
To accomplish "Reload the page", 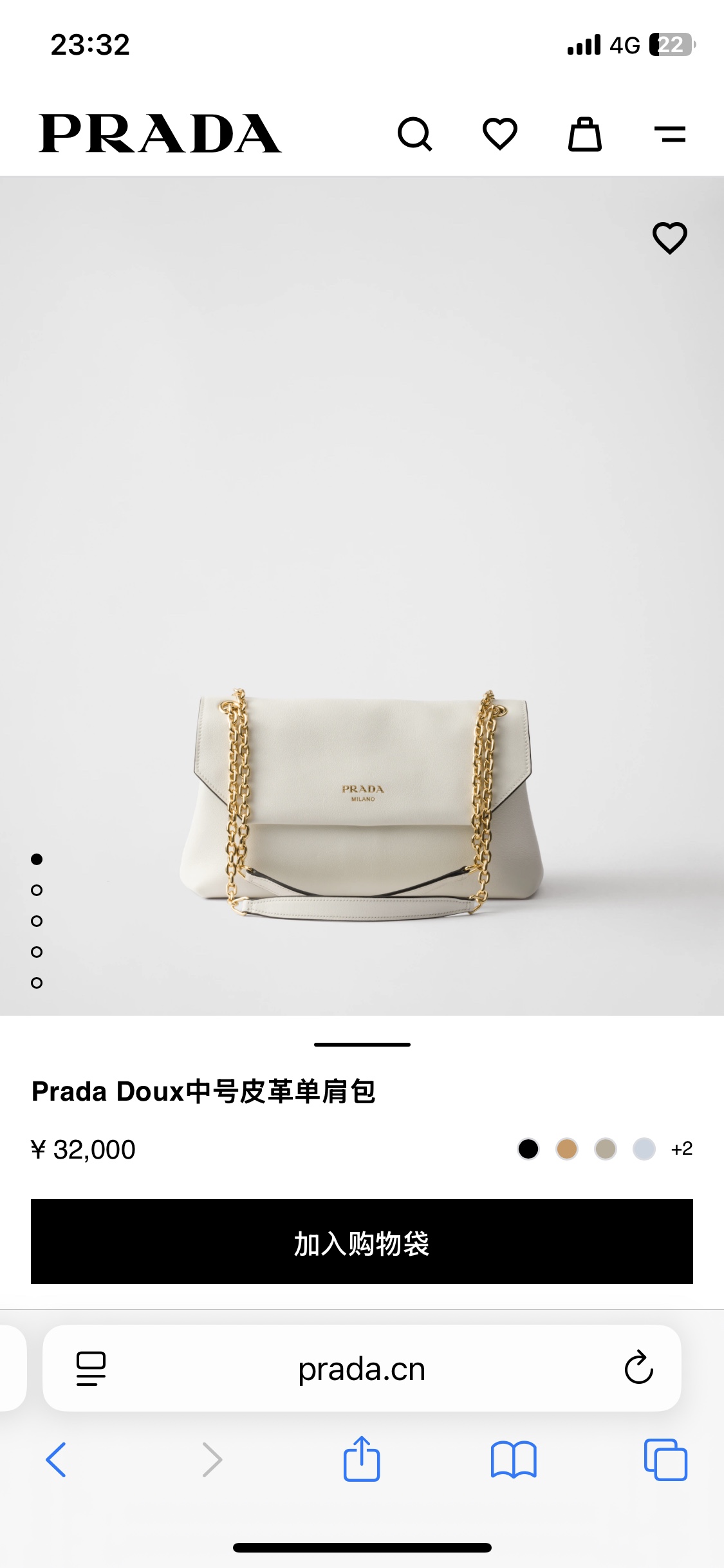I will point(638,1368).
